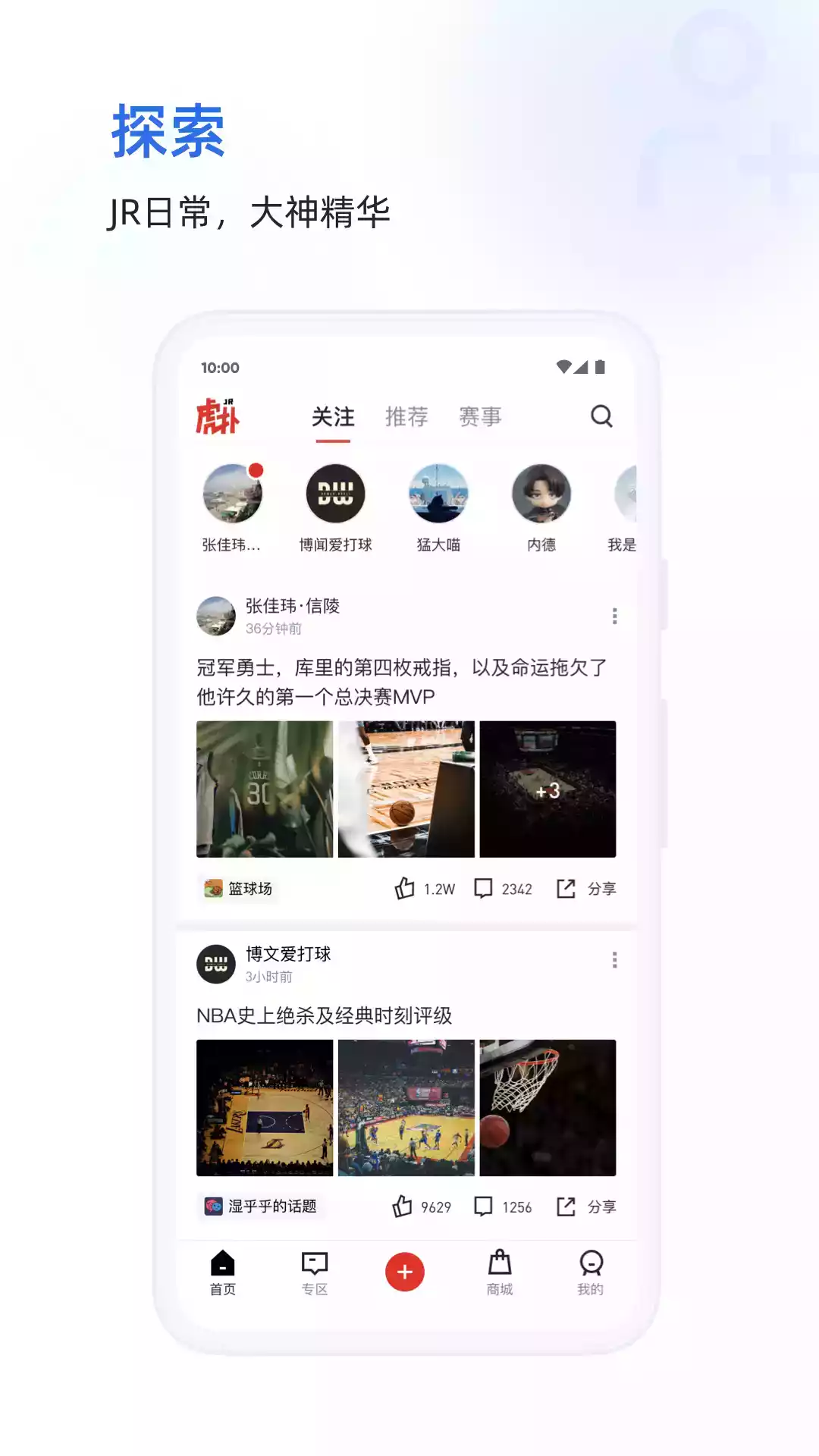Switch to the 推荐 tab

pyautogui.click(x=406, y=416)
